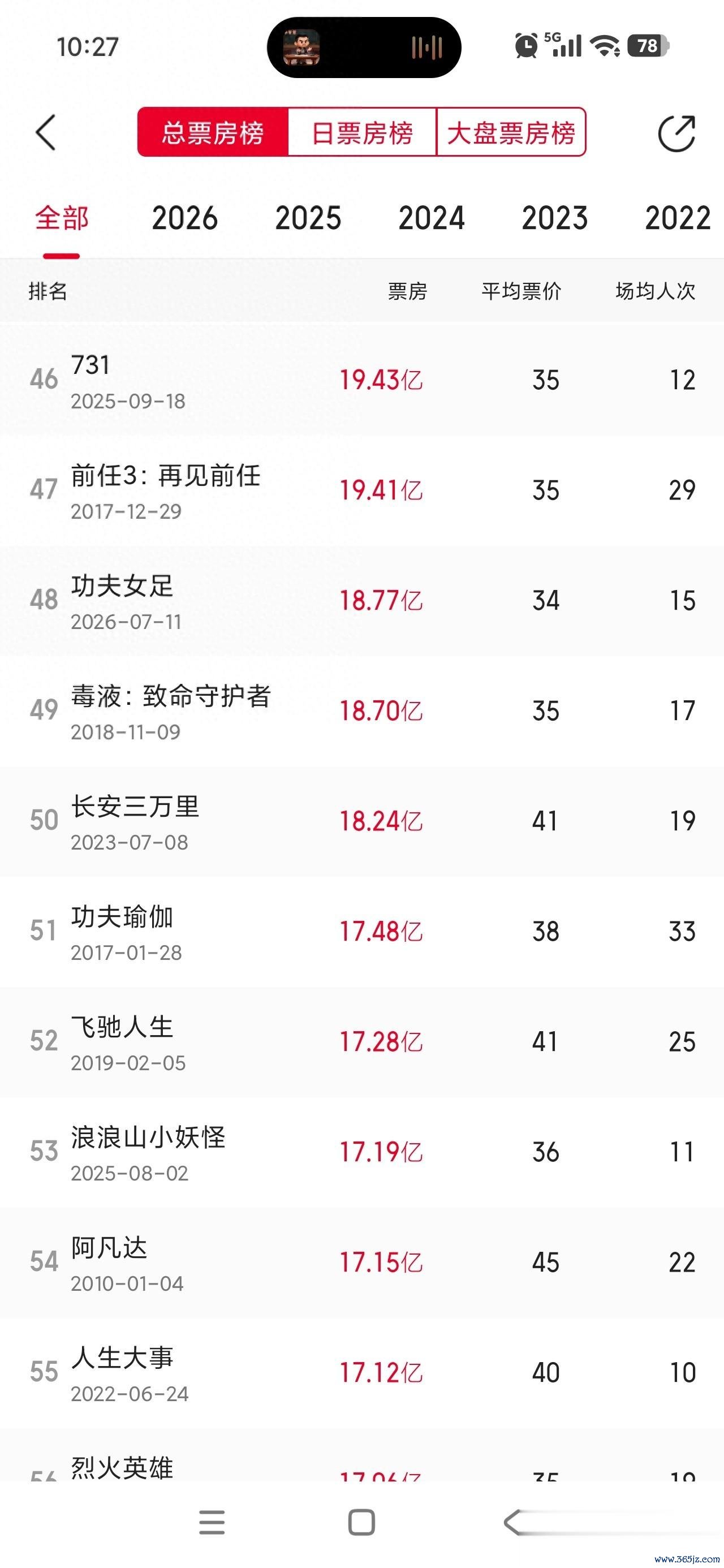Open 浪浪山小妖怪 movie row

(x=361, y=1152)
